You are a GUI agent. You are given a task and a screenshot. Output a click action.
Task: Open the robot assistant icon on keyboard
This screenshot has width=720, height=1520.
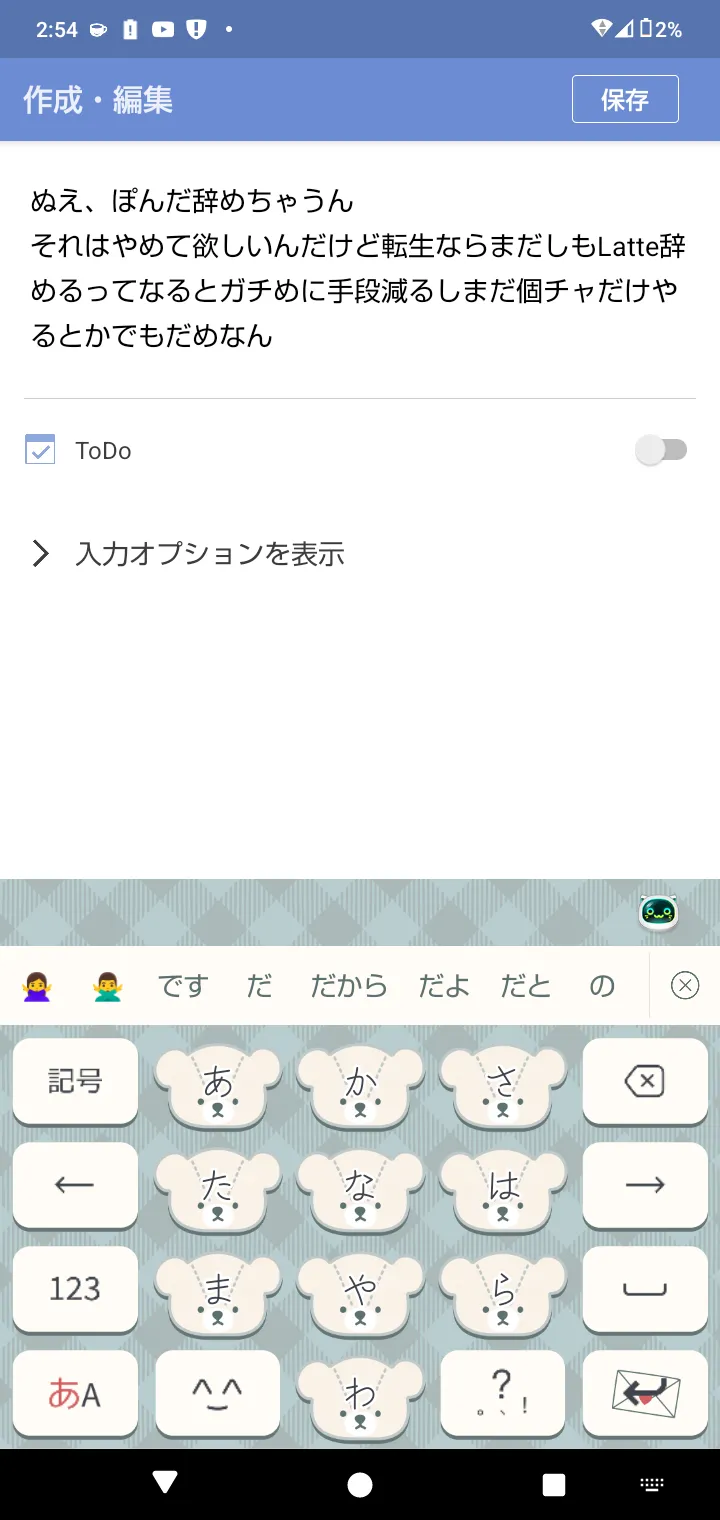click(658, 912)
